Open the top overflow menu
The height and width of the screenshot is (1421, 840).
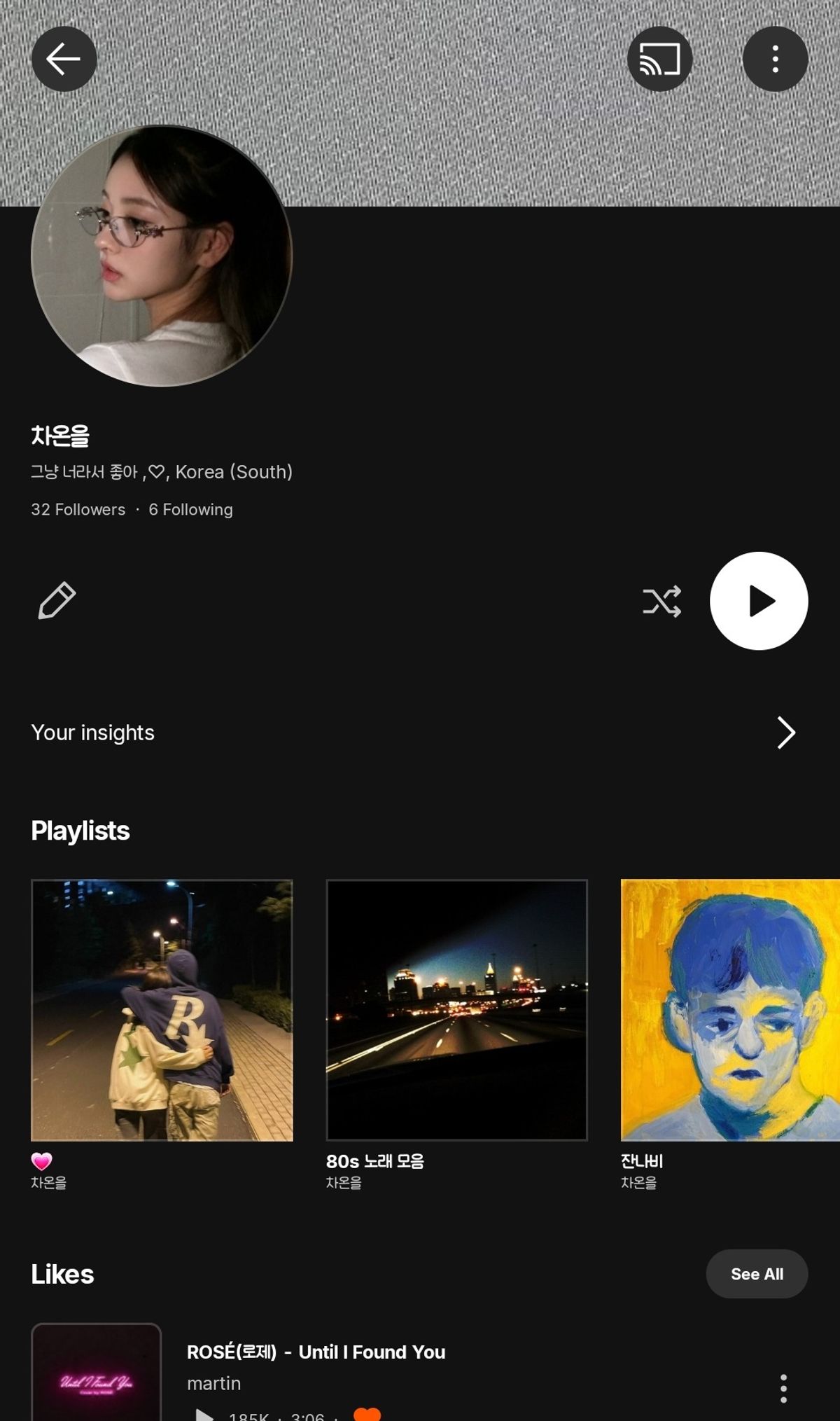(775, 59)
